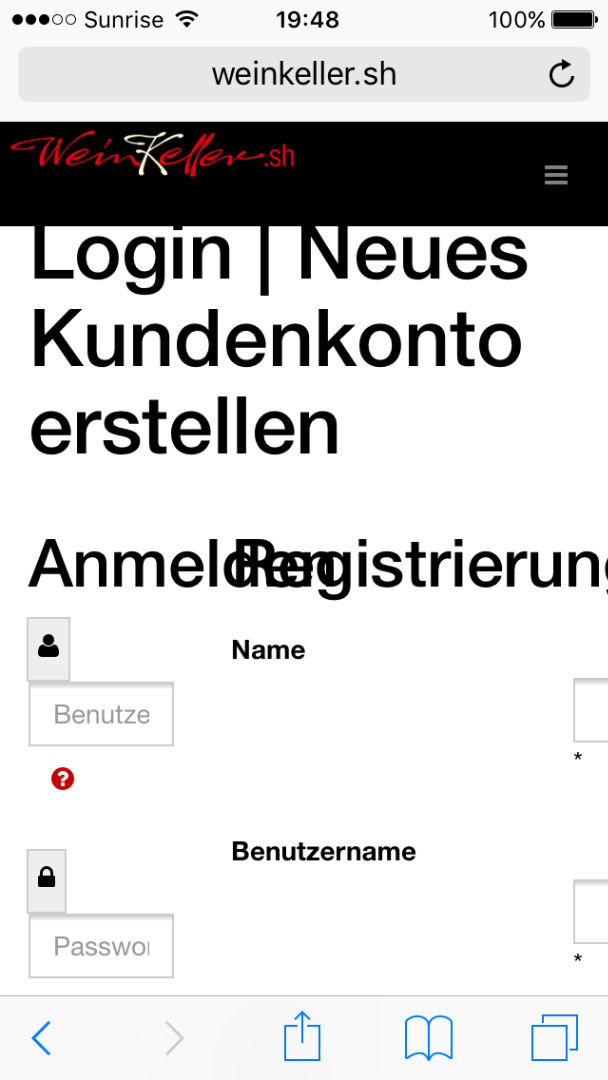
Task: Open the hamburger menu
Action: pyautogui.click(x=556, y=175)
